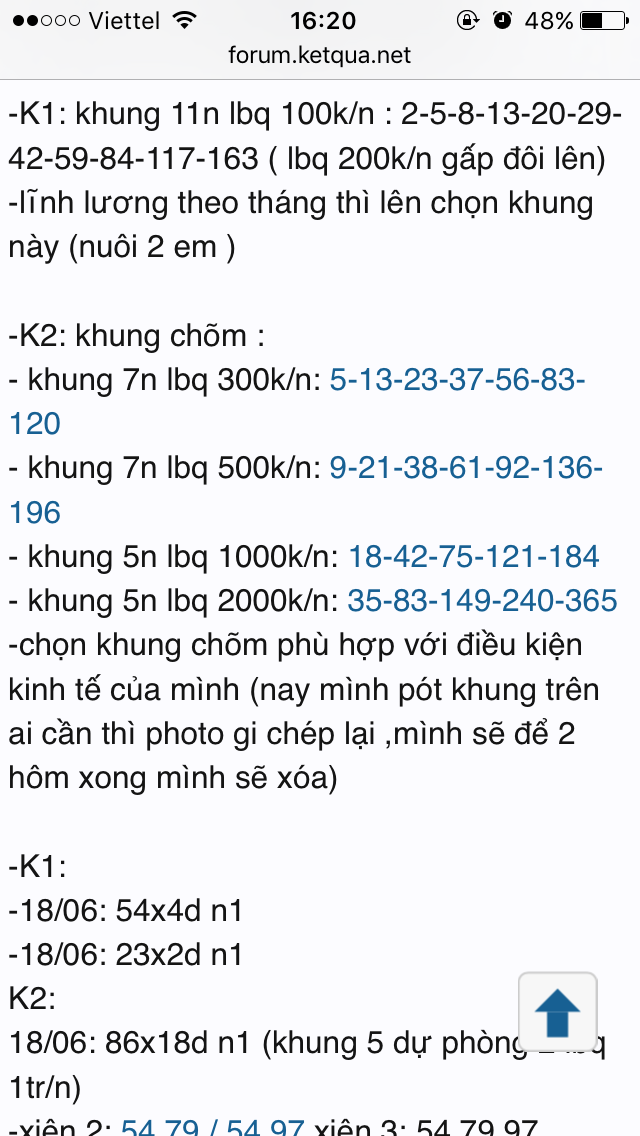Open the number link 5-13-23-37-56-83-120
Screen dimensions: 640x1136
coord(457,380)
